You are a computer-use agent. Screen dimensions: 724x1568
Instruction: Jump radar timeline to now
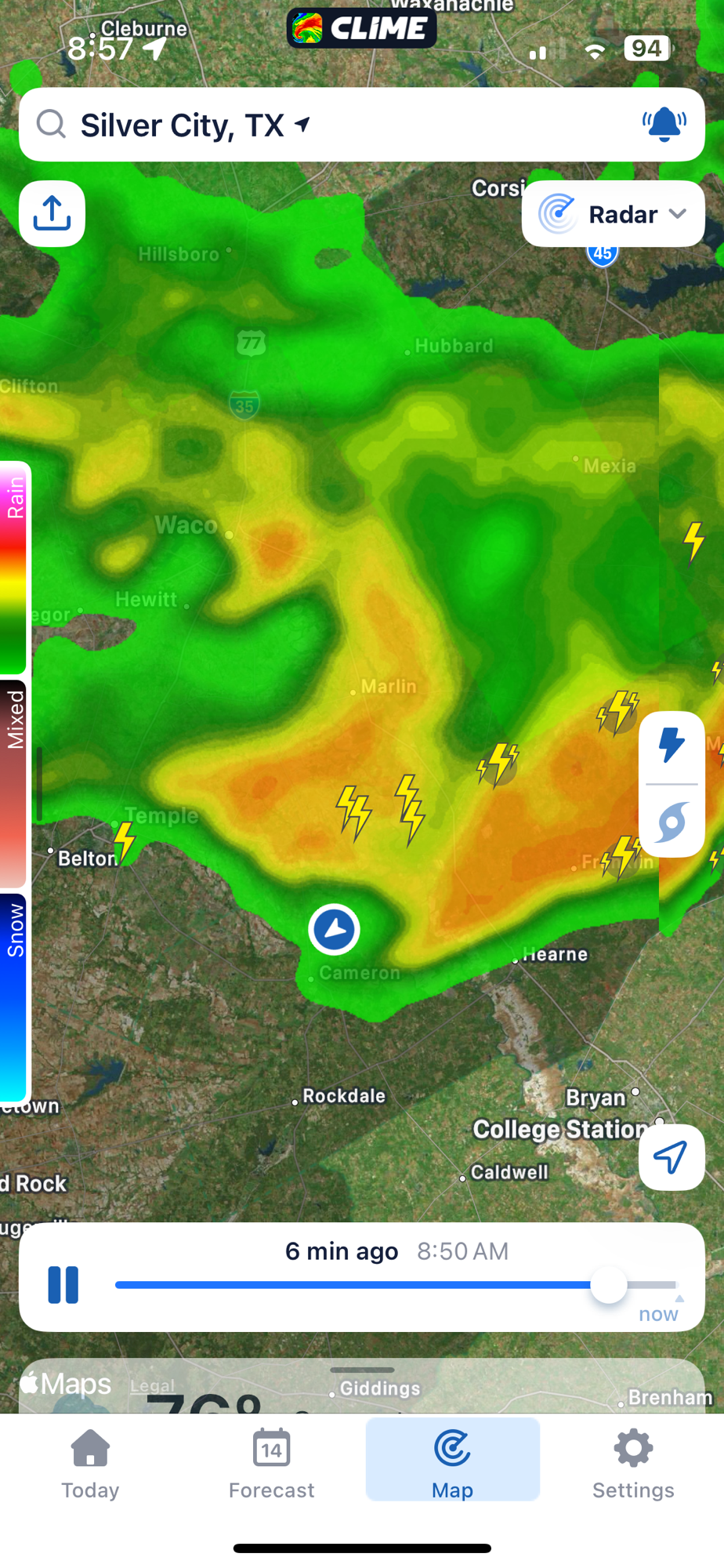click(658, 1314)
